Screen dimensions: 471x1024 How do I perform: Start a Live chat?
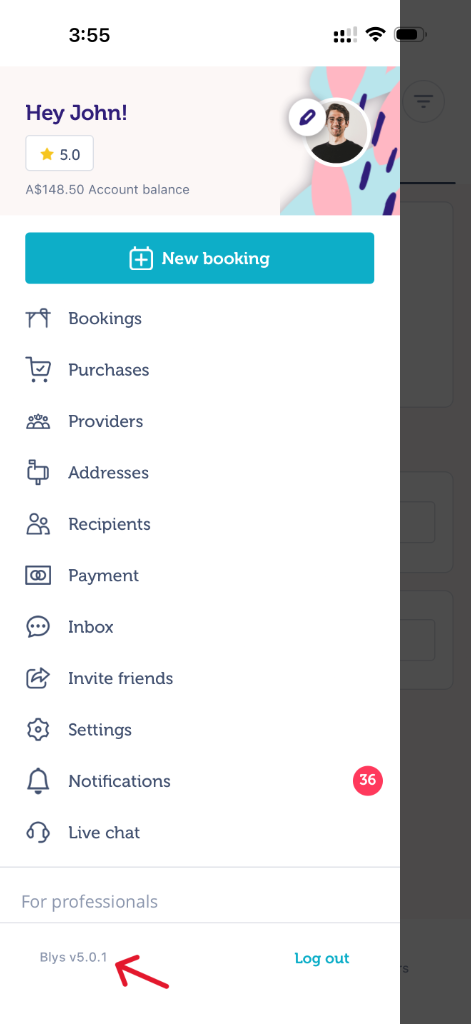click(199, 833)
